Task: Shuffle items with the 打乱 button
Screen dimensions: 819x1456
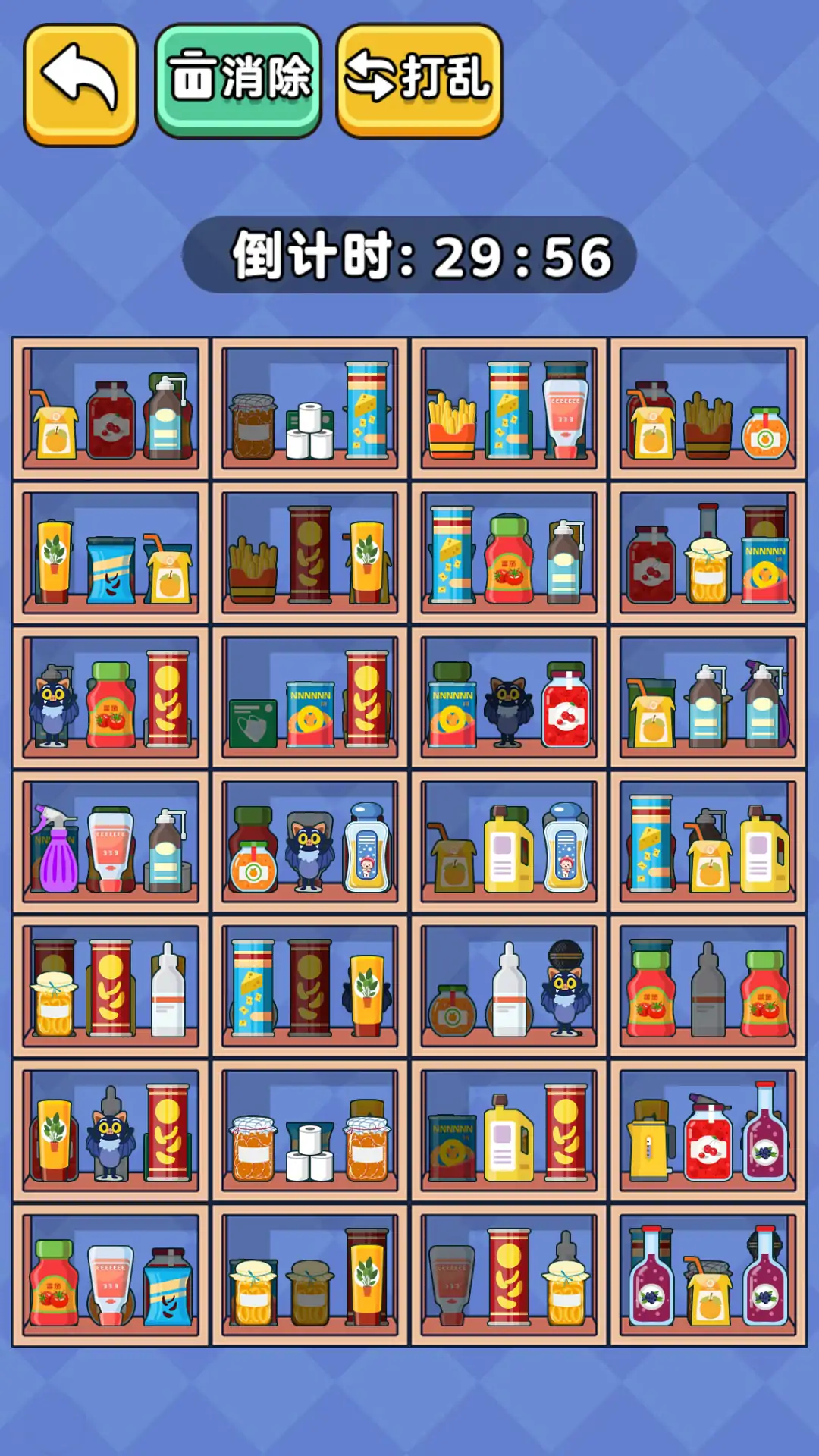Action: [419, 80]
